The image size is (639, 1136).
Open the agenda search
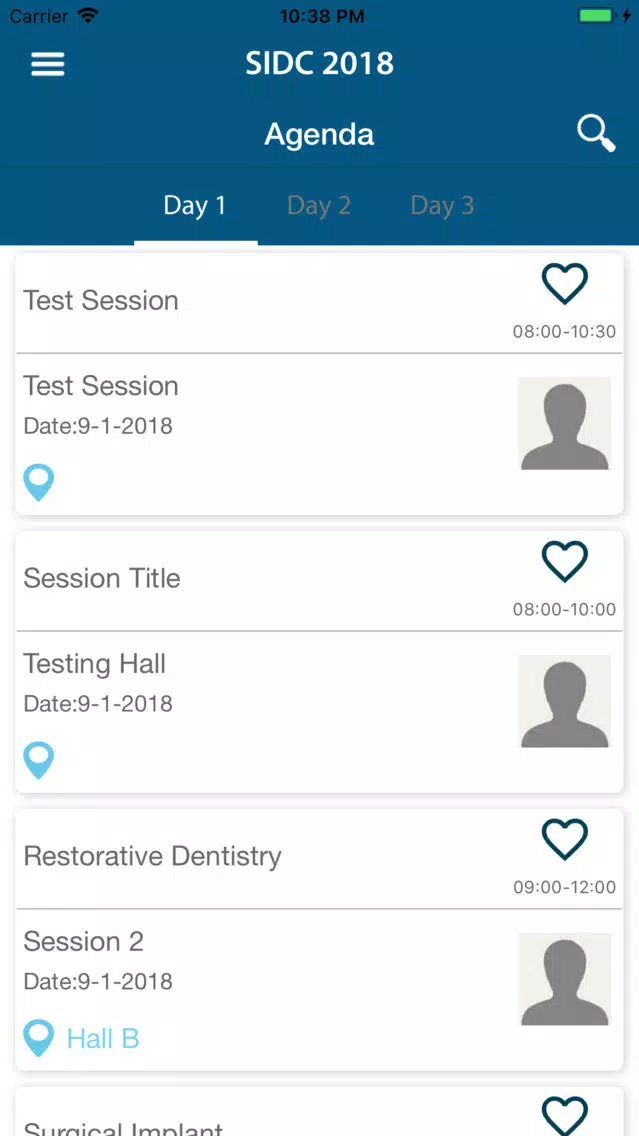click(596, 134)
